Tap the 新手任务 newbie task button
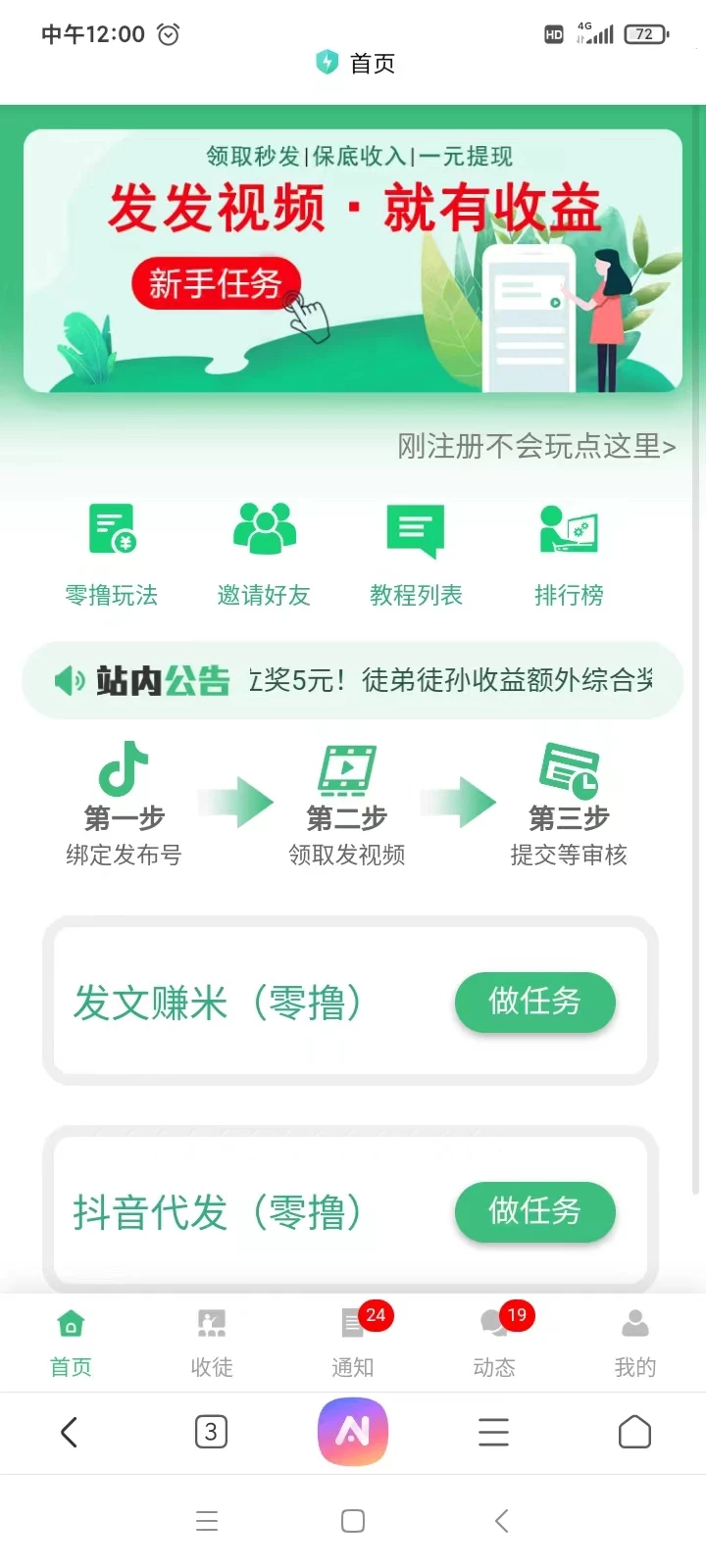The width and height of the screenshot is (706, 1568). [217, 282]
